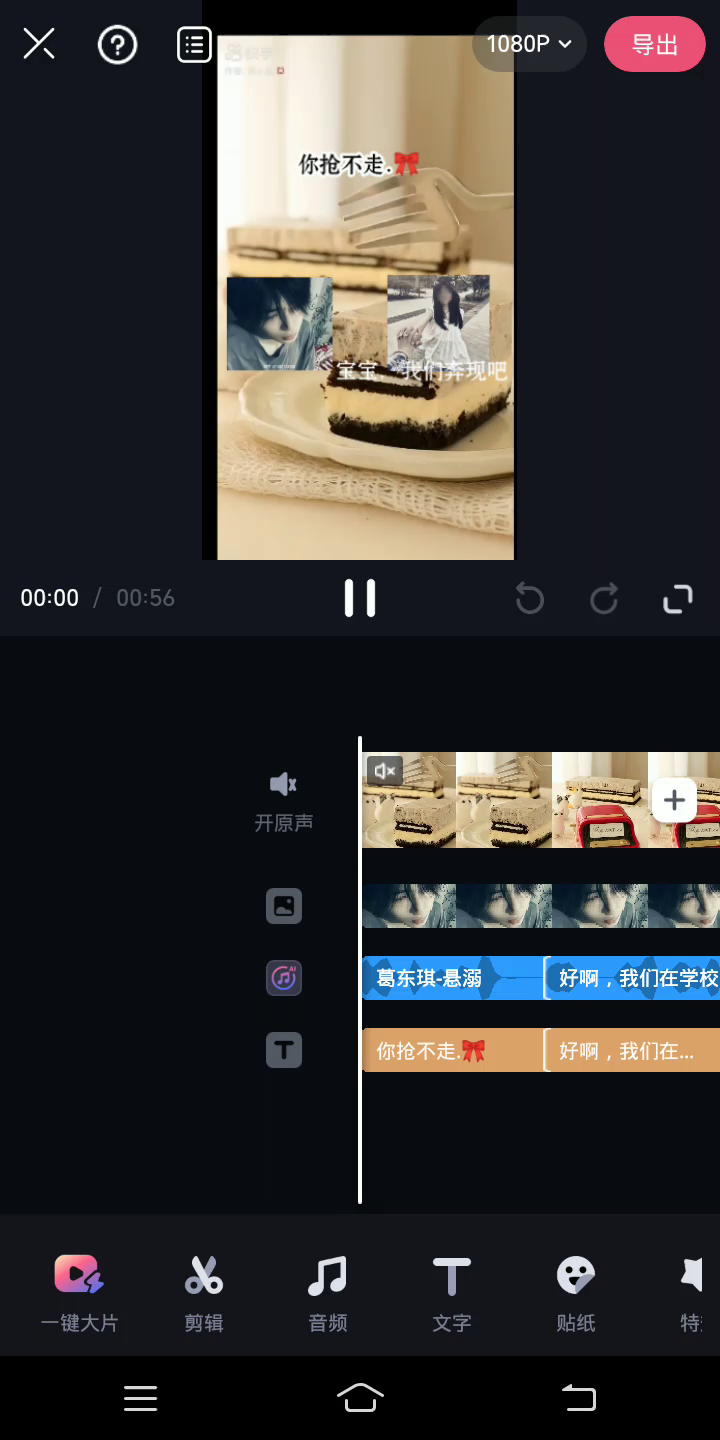Open the 贴纸 sticker tool
This screenshot has height=1440, width=720.
[575, 1292]
